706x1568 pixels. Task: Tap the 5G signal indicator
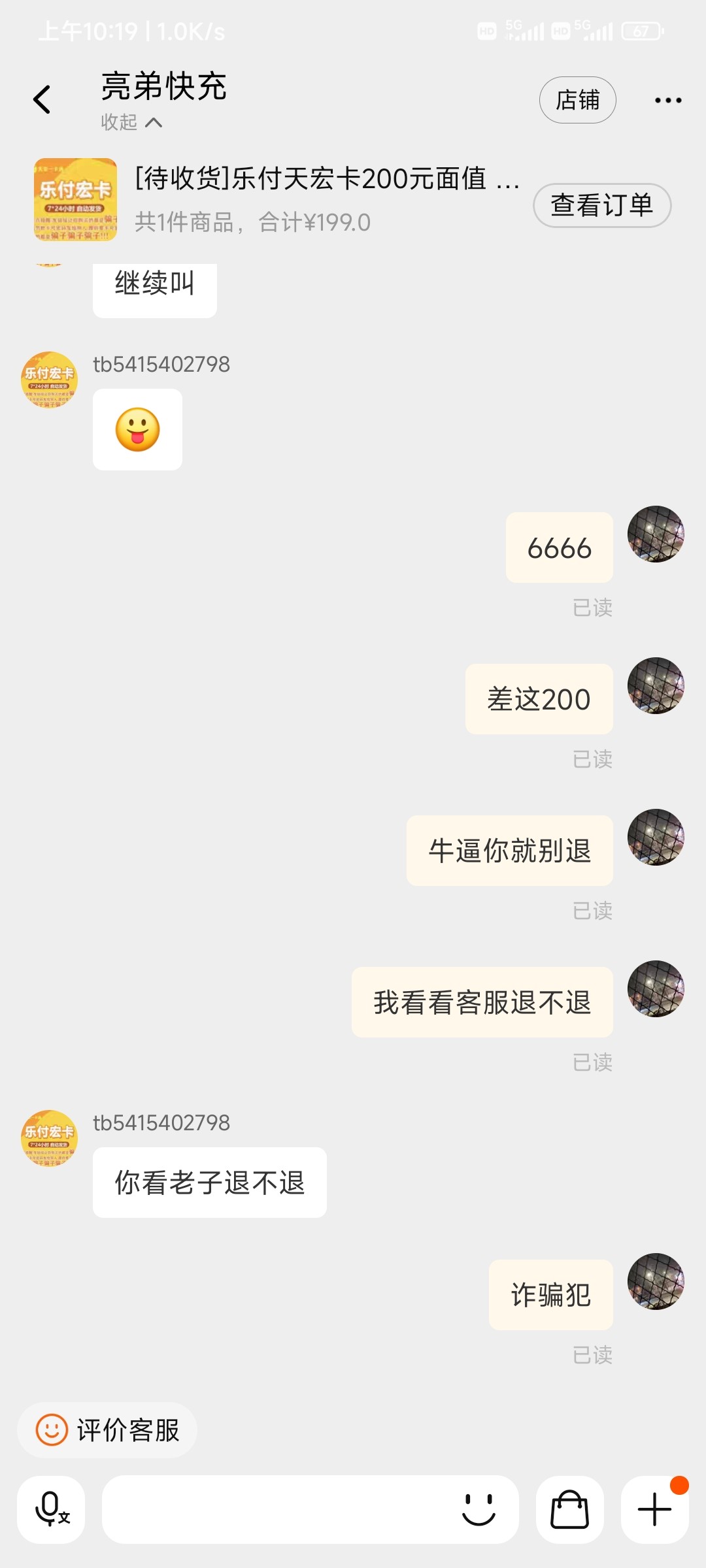(x=523, y=29)
